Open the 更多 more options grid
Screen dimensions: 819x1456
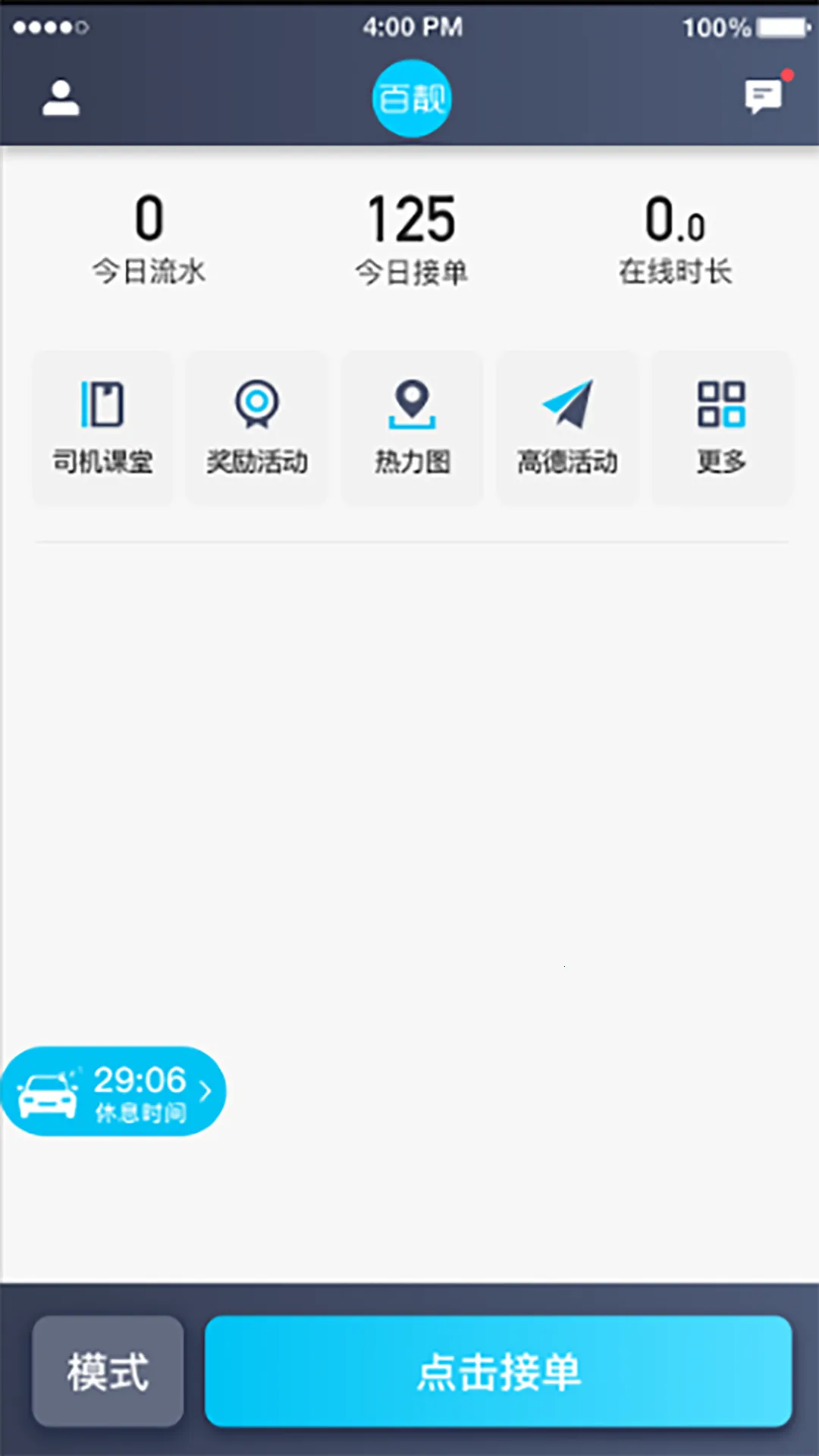pyautogui.click(x=720, y=427)
